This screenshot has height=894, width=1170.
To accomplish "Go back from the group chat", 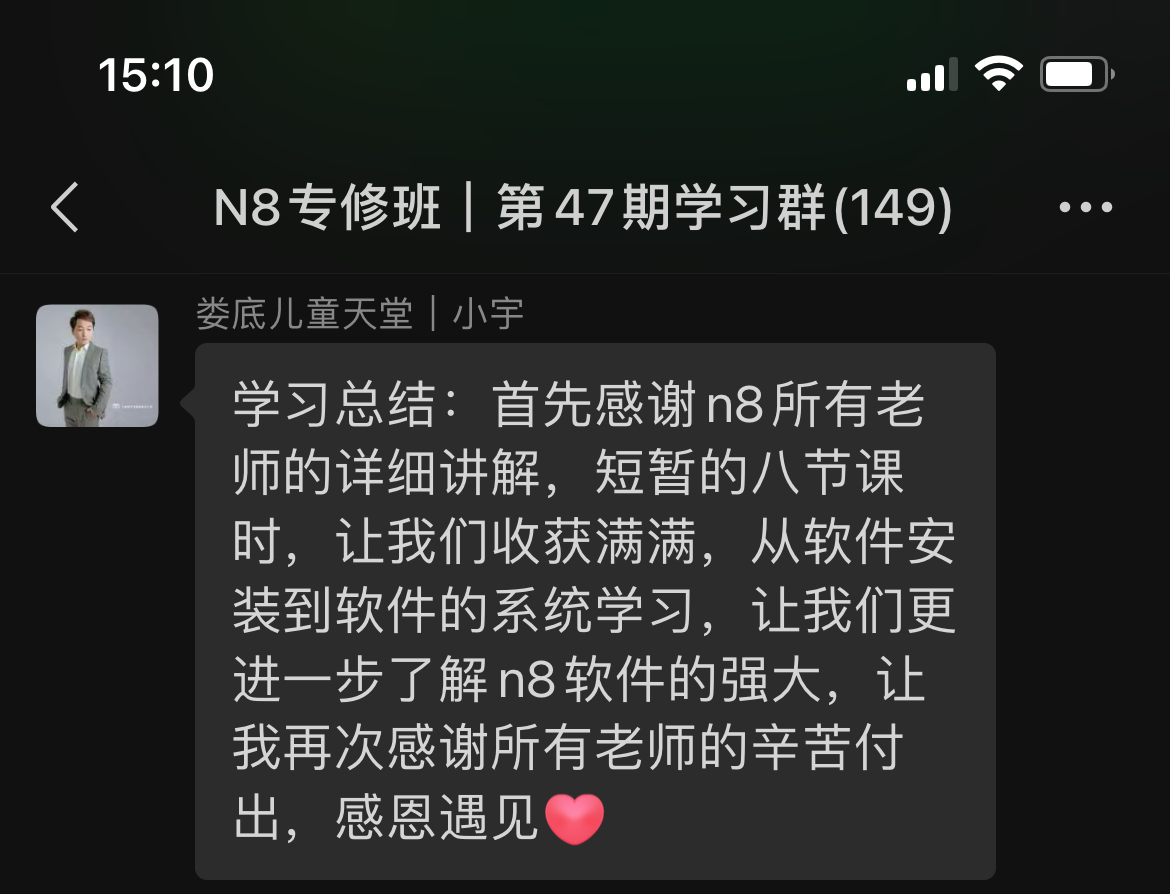I will 65,208.
